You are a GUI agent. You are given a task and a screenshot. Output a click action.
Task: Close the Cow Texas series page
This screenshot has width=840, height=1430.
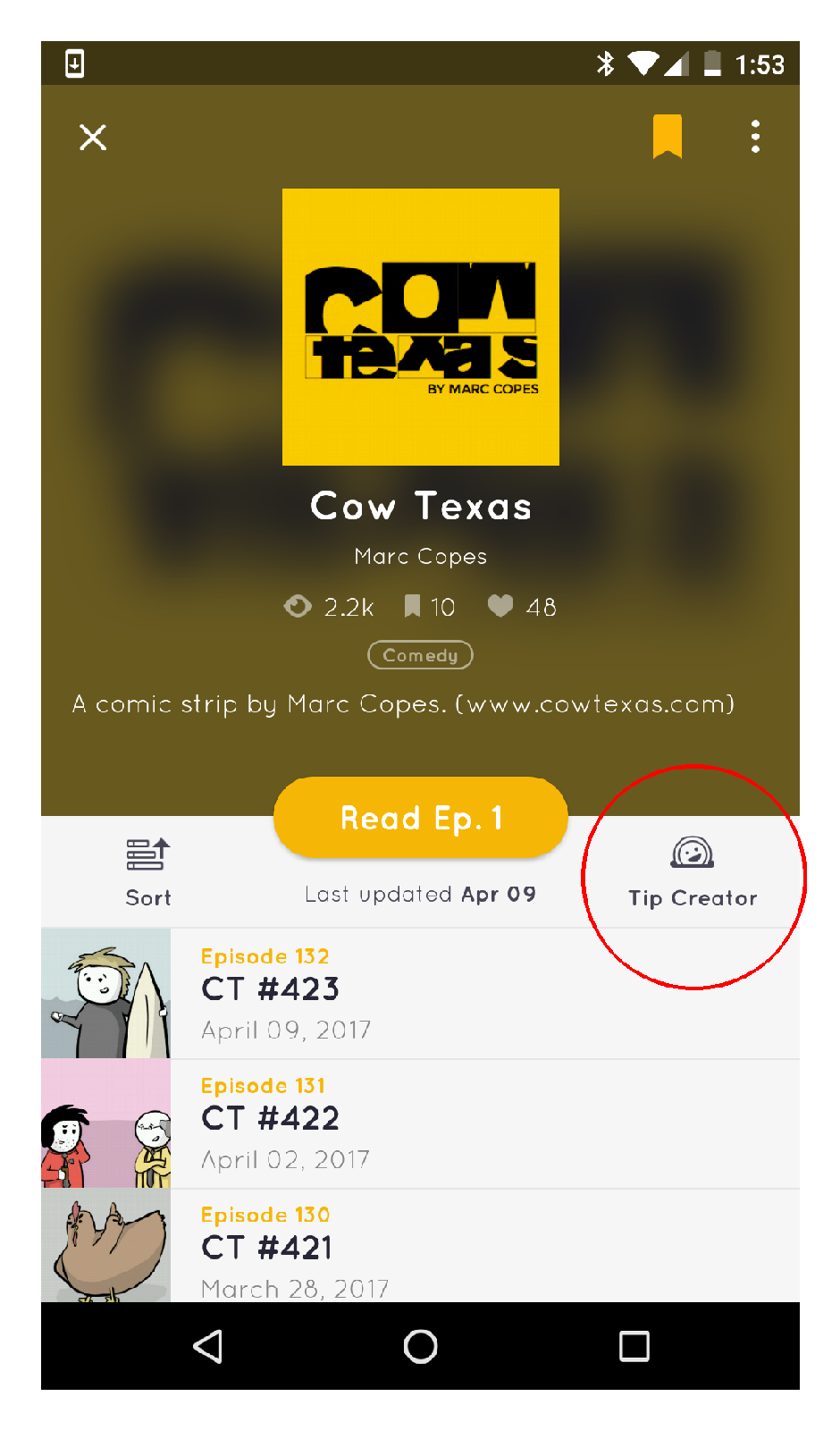tap(93, 137)
